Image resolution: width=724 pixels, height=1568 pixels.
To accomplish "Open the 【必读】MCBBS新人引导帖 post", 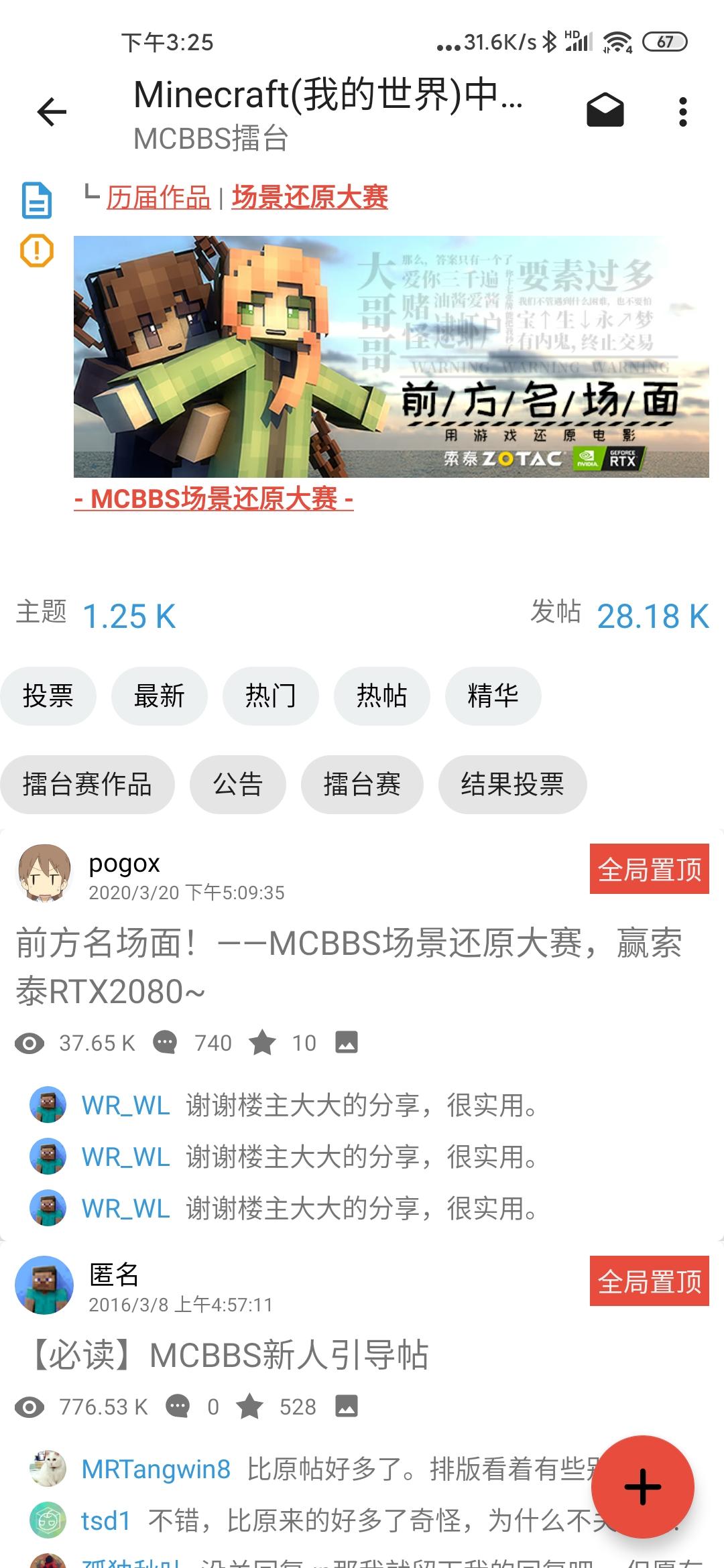I will pyautogui.click(x=228, y=1355).
